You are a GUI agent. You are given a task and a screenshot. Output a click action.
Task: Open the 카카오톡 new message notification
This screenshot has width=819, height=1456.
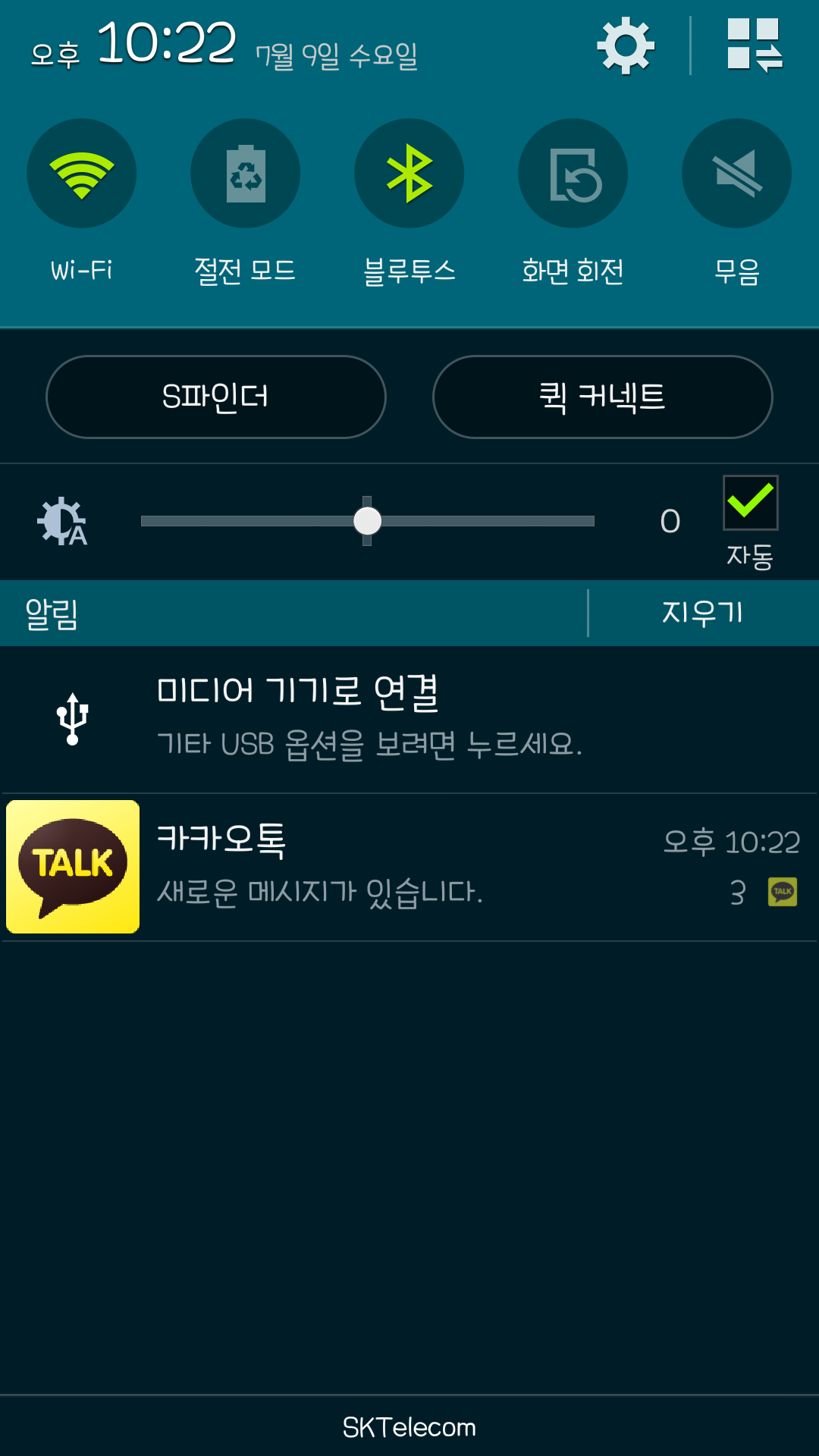click(409, 867)
